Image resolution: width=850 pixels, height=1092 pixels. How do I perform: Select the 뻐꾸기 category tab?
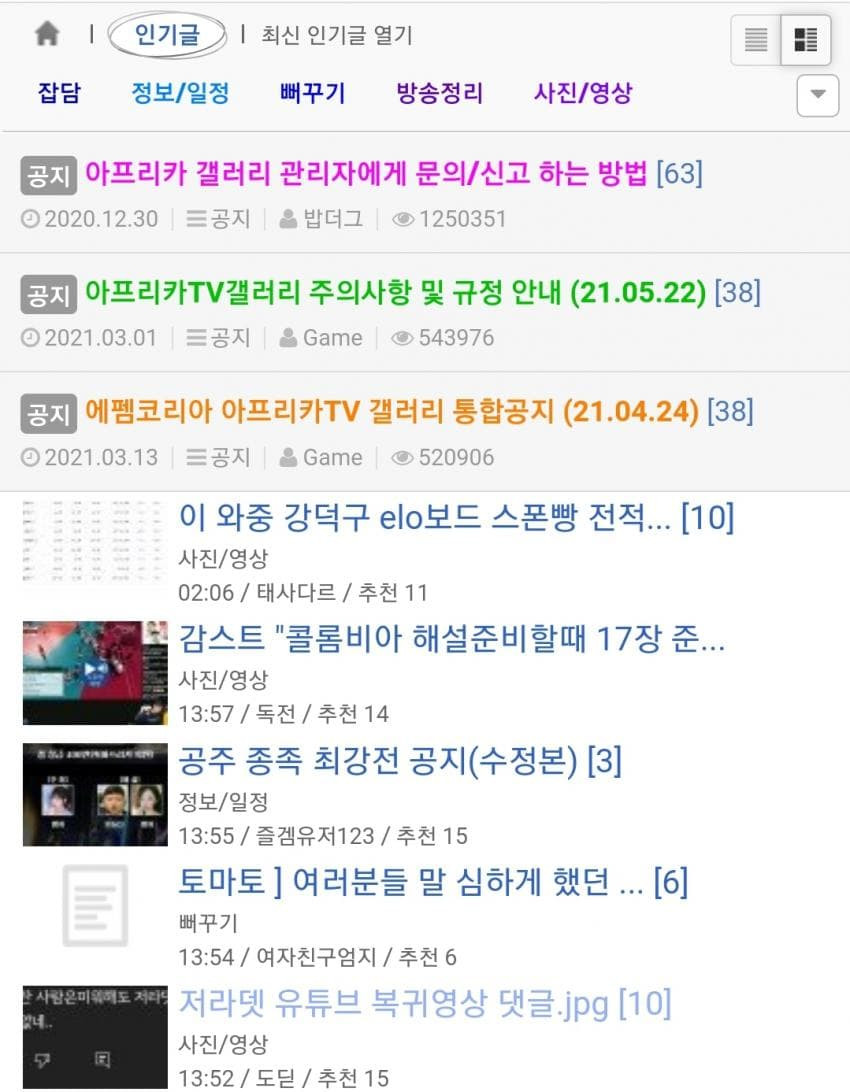coord(313,94)
